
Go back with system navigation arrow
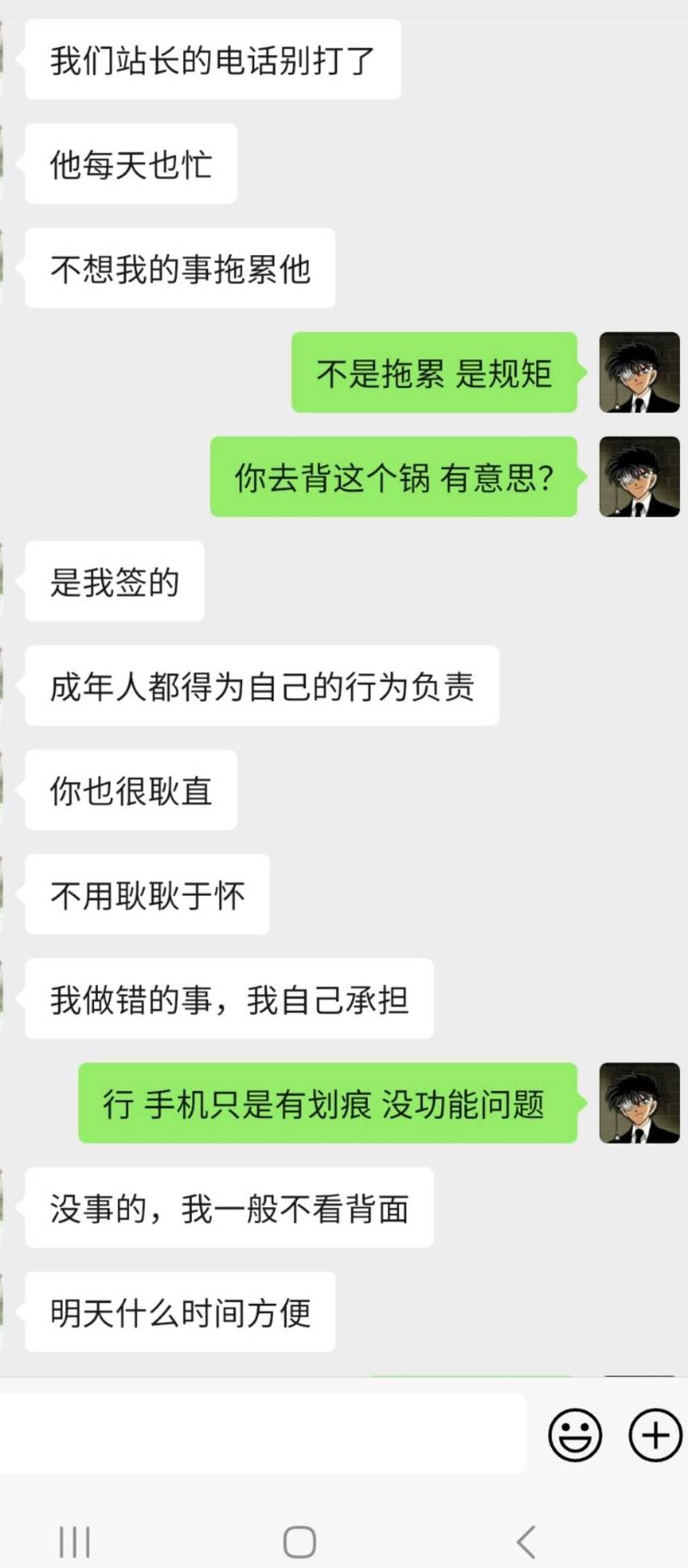pyautogui.click(x=526, y=1542)
